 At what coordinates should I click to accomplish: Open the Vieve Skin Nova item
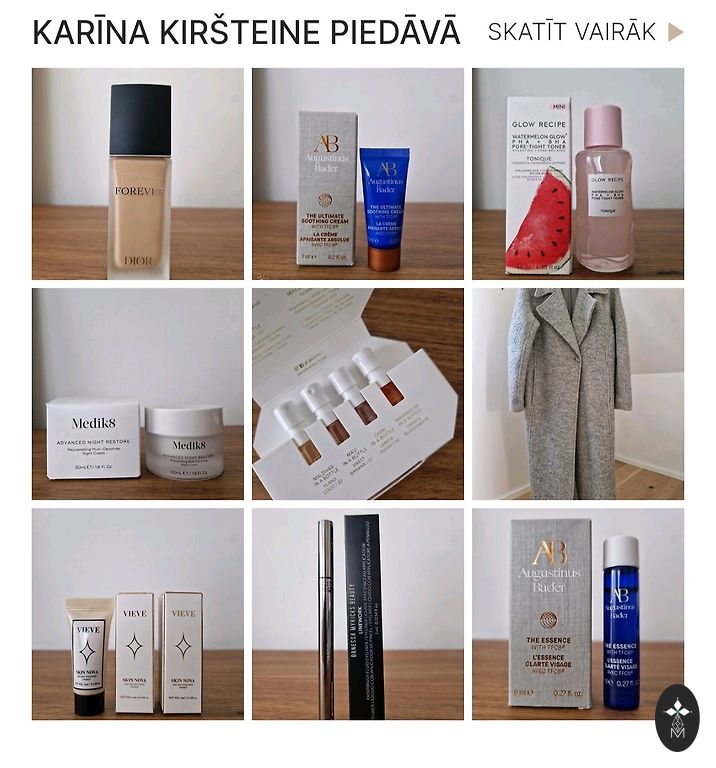[137, 614]
